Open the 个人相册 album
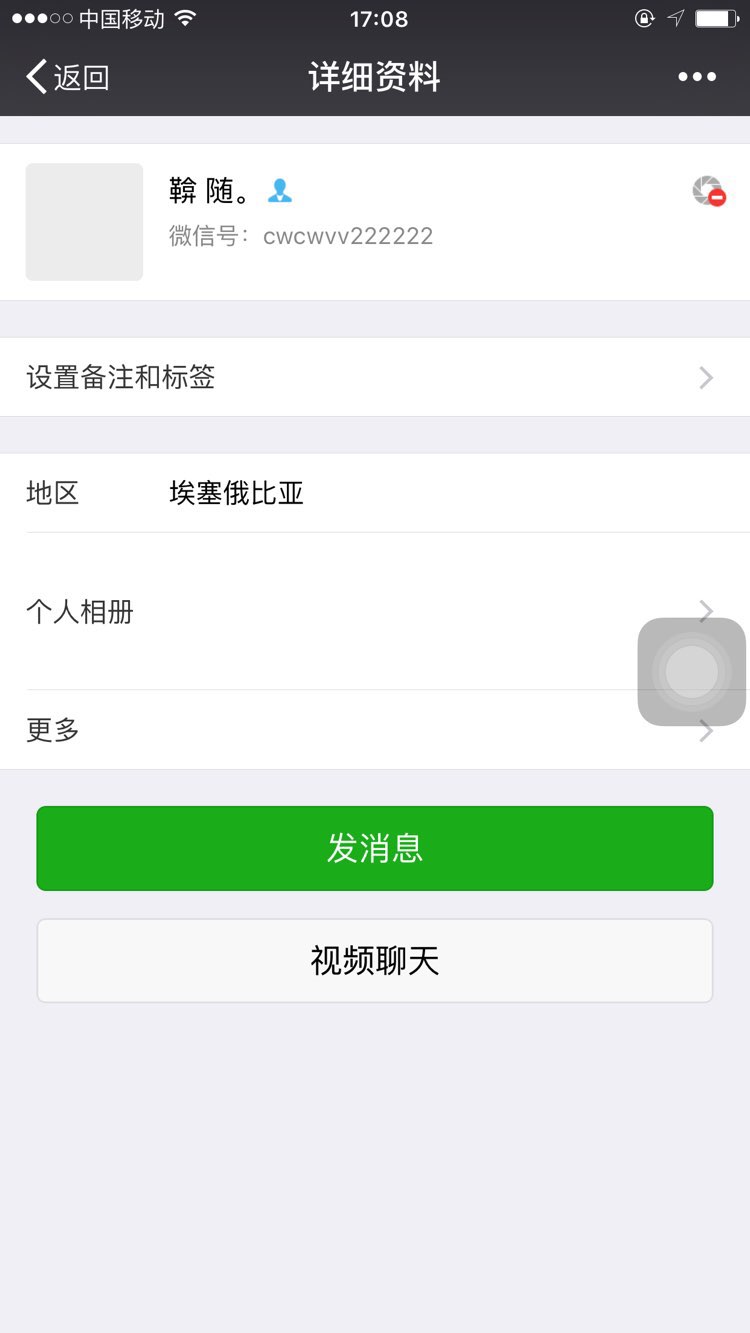Screen dimensions: 750x1333 click(330, 611)
